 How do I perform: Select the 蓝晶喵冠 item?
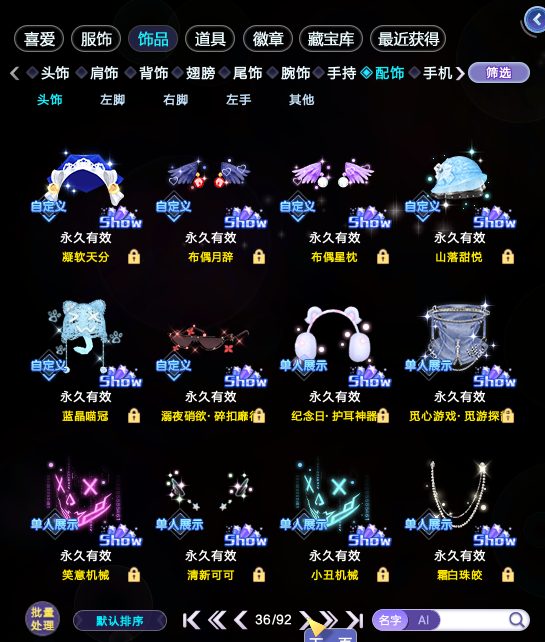tap(86, 362)
